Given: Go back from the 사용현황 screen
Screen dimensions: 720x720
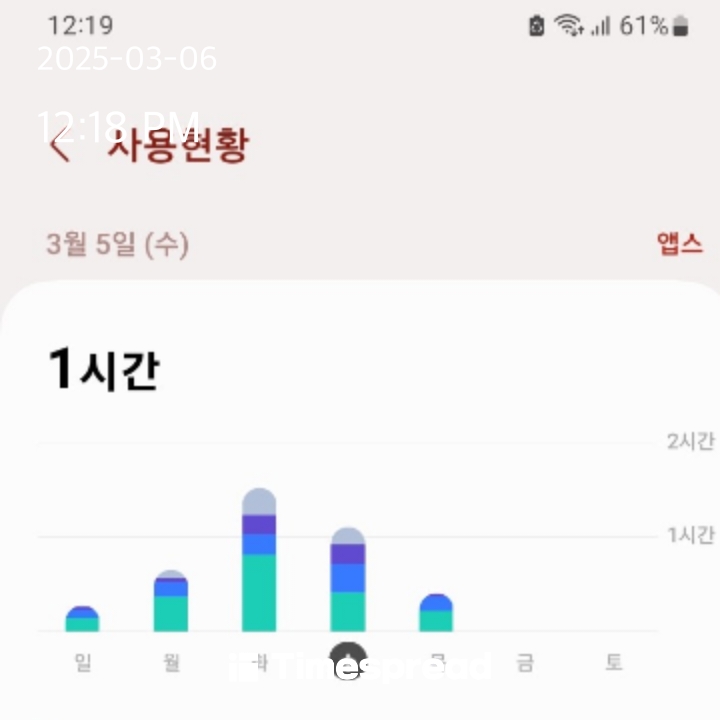Looking at the screenshot, I should (60, 146).
